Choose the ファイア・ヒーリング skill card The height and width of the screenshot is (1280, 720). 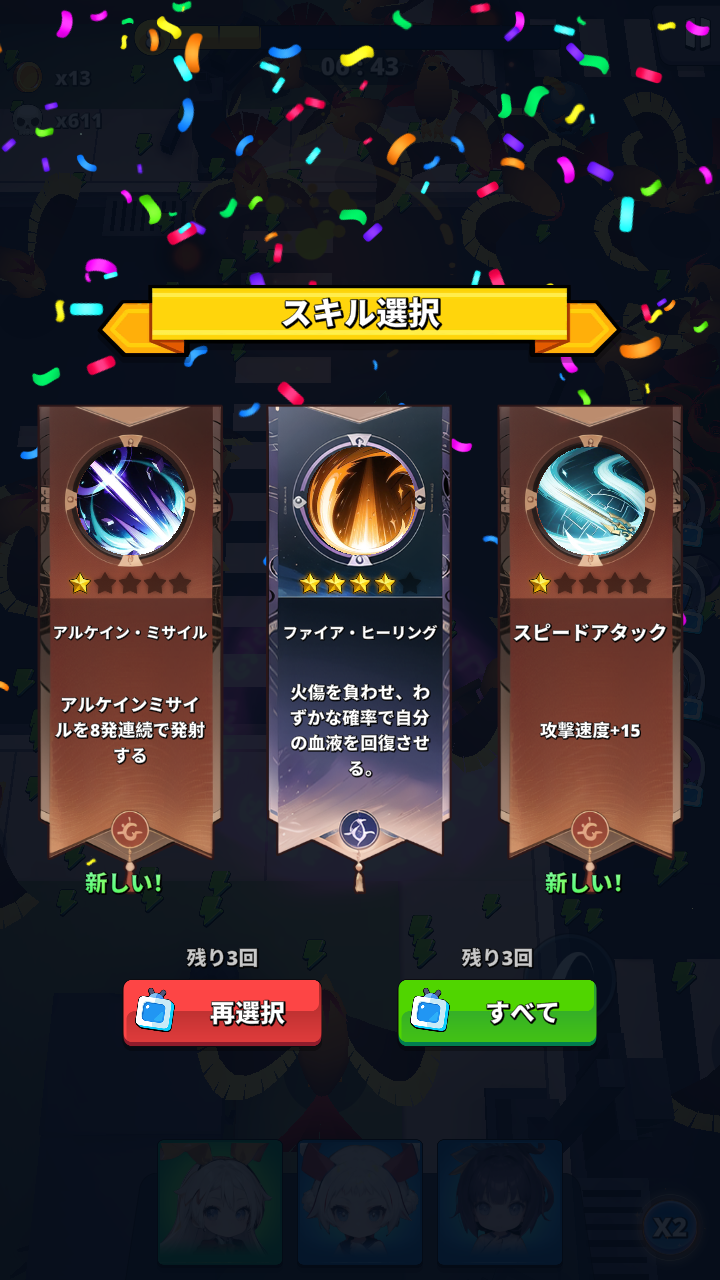[360, 630]
